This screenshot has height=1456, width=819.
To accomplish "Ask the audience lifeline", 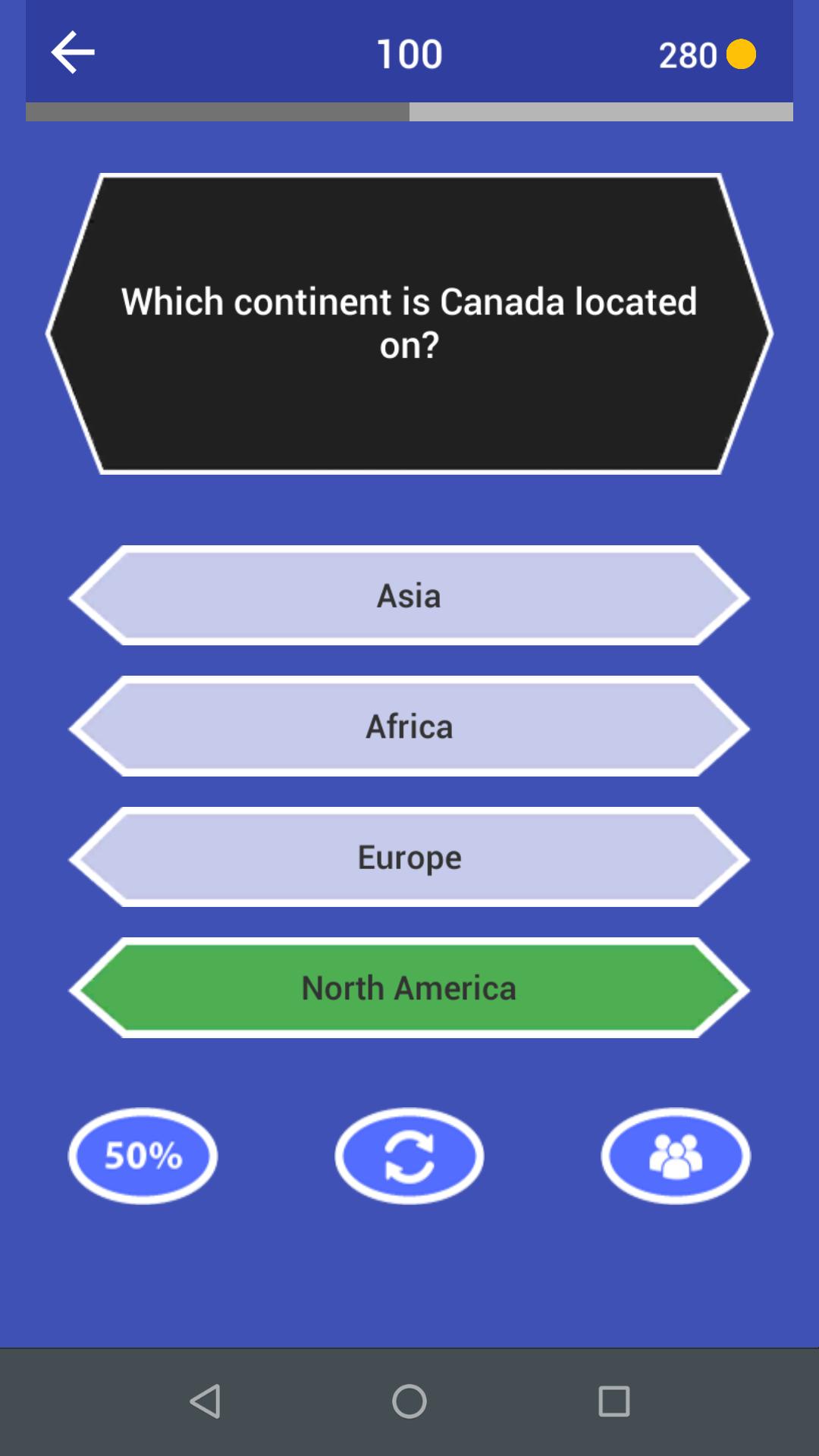I will click(x=676, y=1156).
